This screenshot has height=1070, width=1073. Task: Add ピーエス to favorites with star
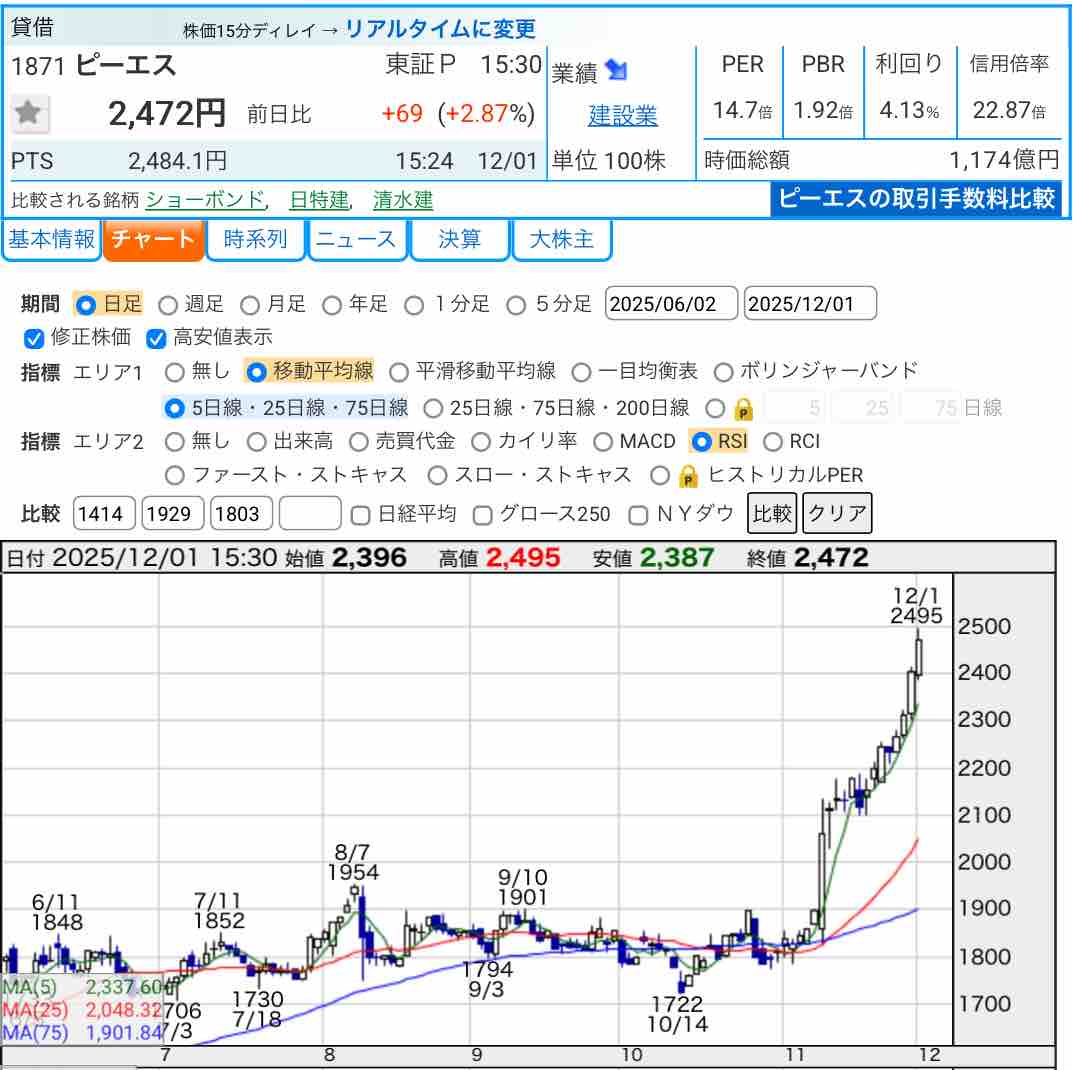click(x=30, y=114)
